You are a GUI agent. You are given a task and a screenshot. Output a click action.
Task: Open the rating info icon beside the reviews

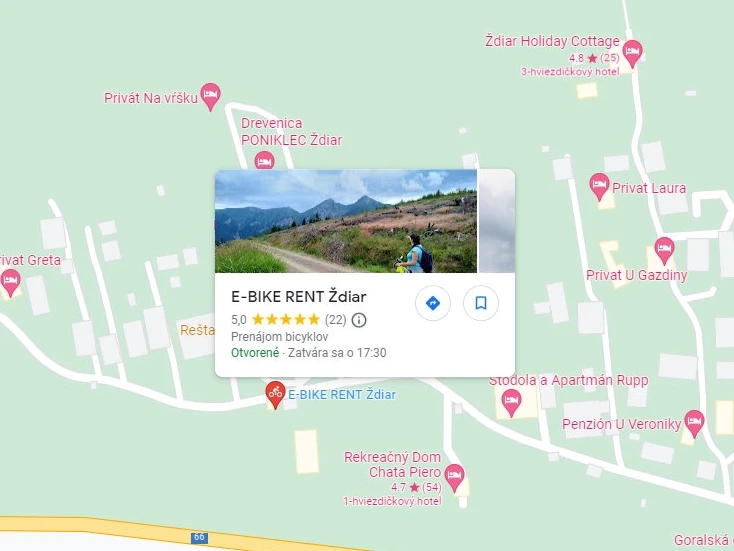click(359, 320)
